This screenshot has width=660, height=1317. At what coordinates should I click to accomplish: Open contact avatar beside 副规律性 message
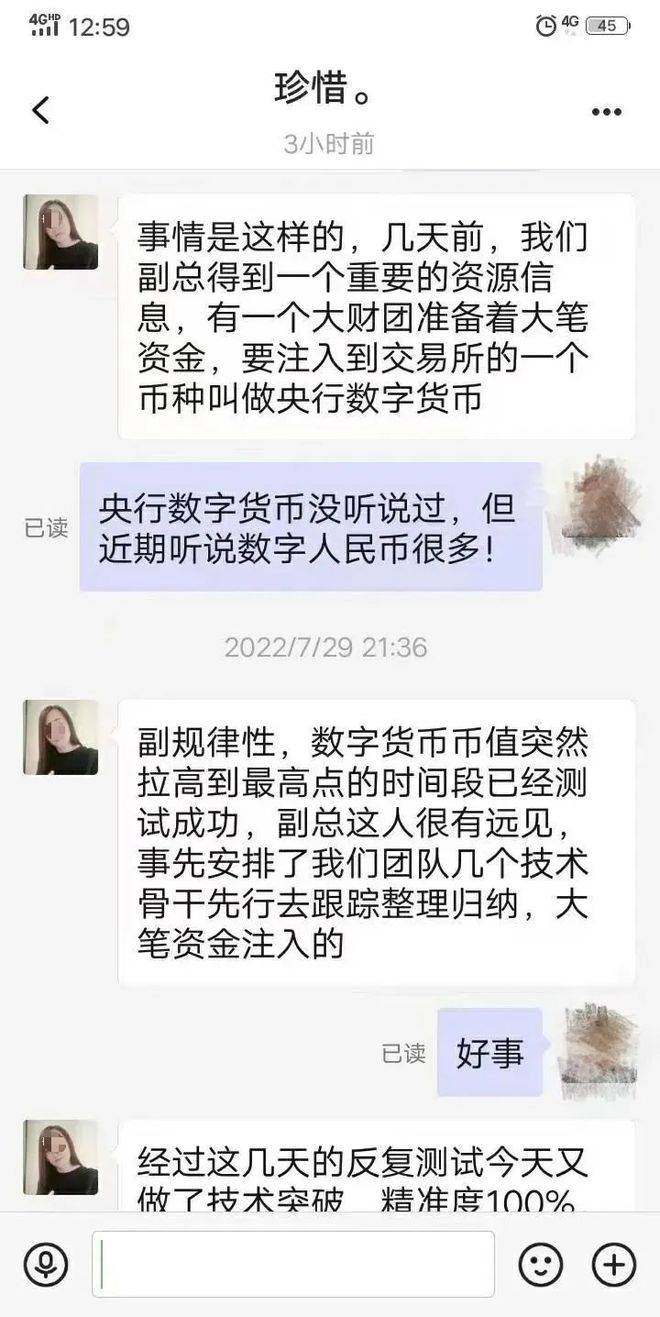click(61, 737)
